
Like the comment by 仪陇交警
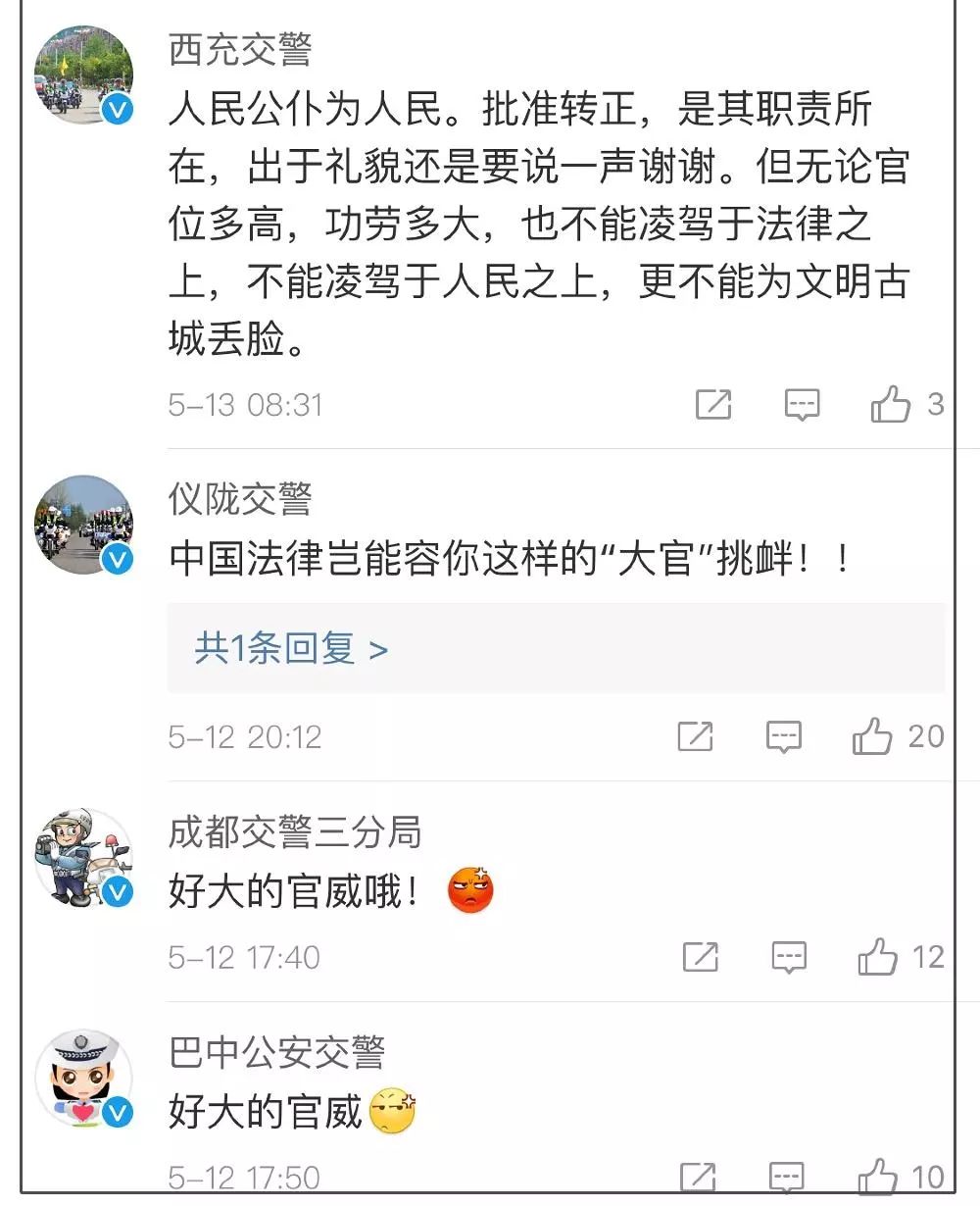[872, 736]
